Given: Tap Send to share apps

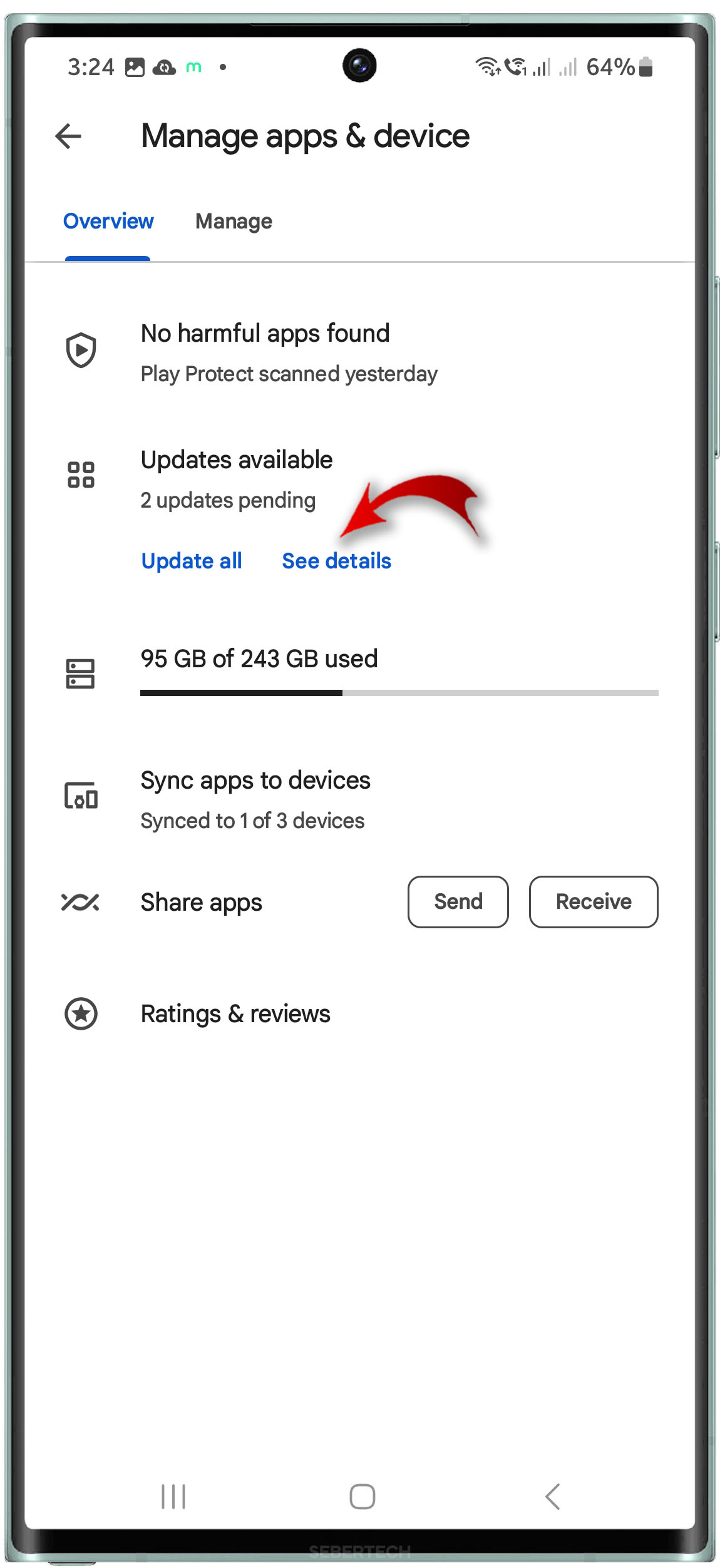Looking at the screenshot, I should pos(458,901).
